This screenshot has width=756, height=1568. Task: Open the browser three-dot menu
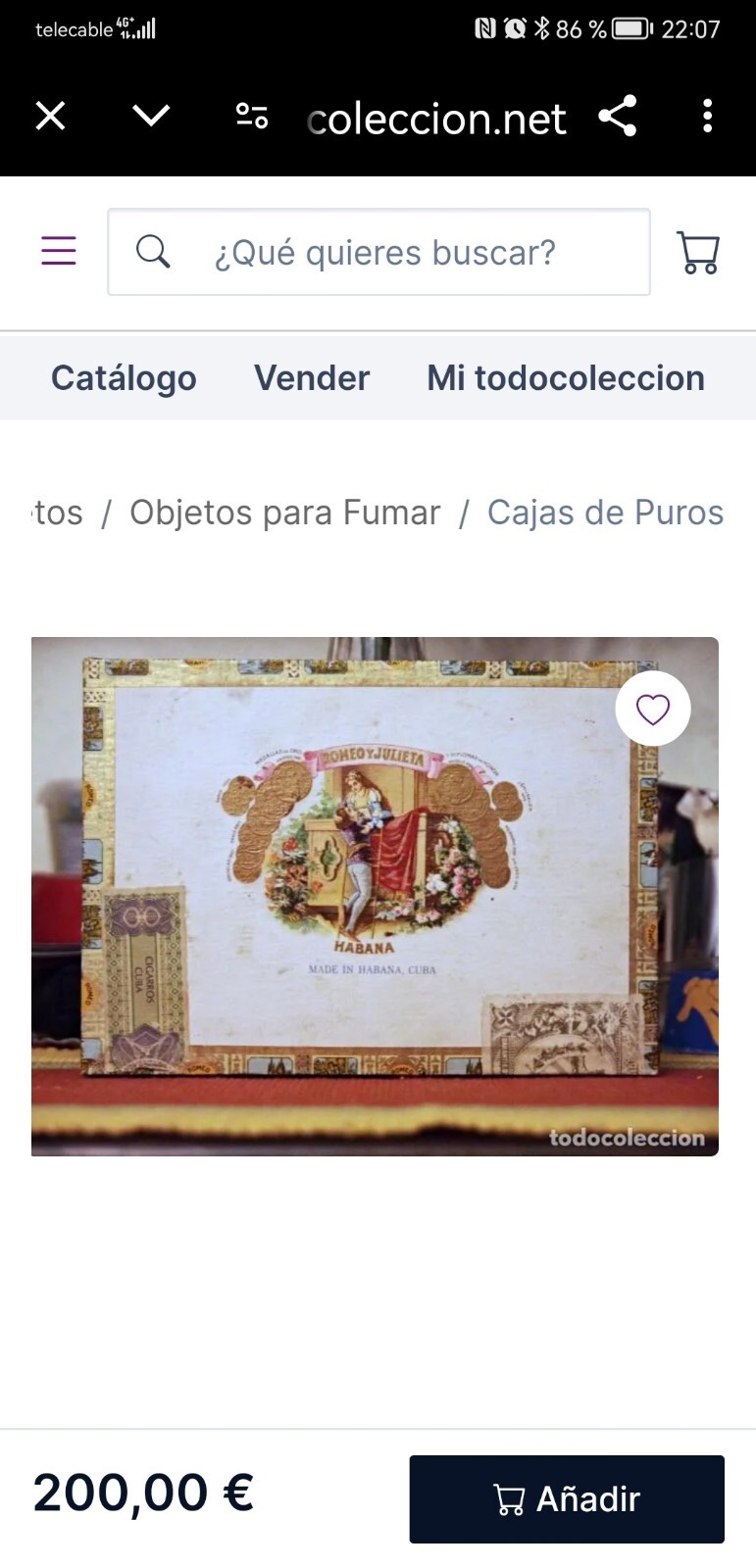pyautogui.click(x=708, y=117)
